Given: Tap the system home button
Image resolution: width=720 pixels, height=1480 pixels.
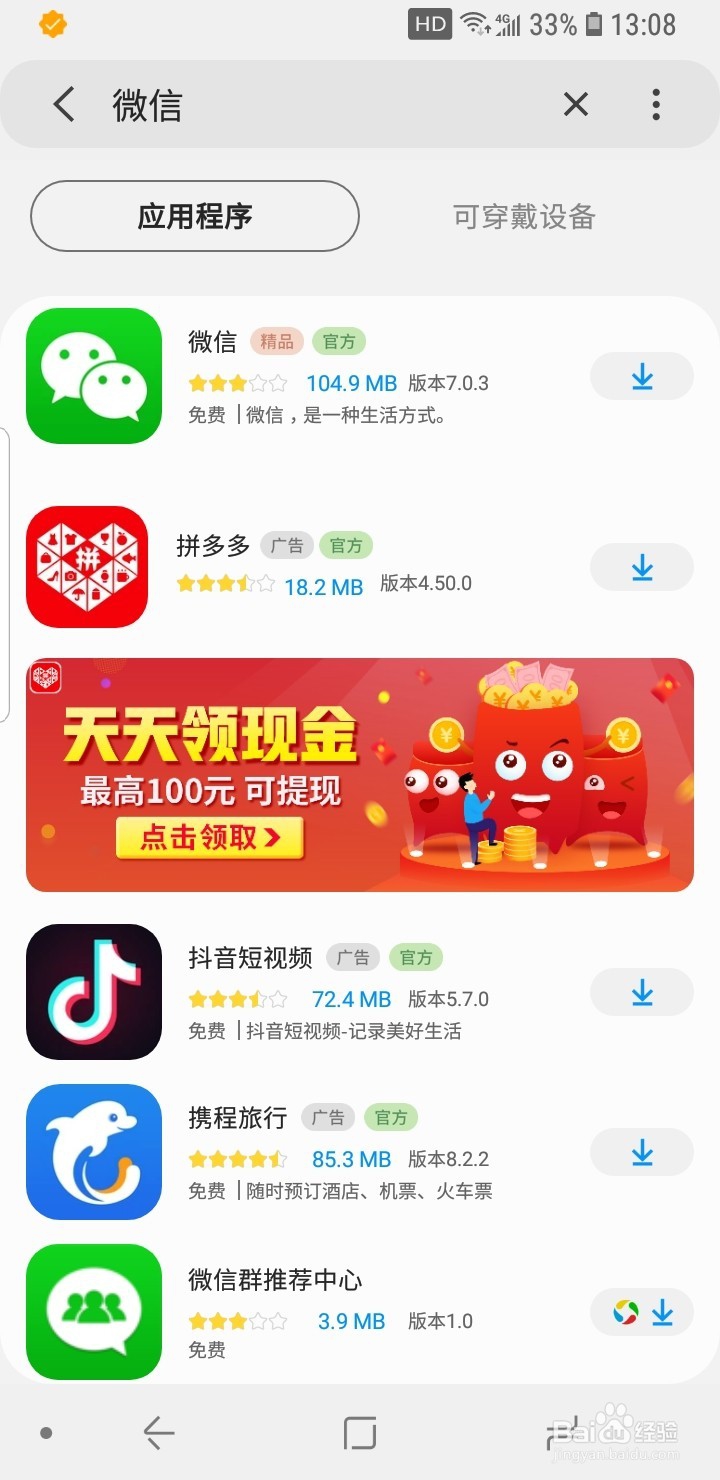Looking at the screenshot, I should click(x=360, y=1434).
